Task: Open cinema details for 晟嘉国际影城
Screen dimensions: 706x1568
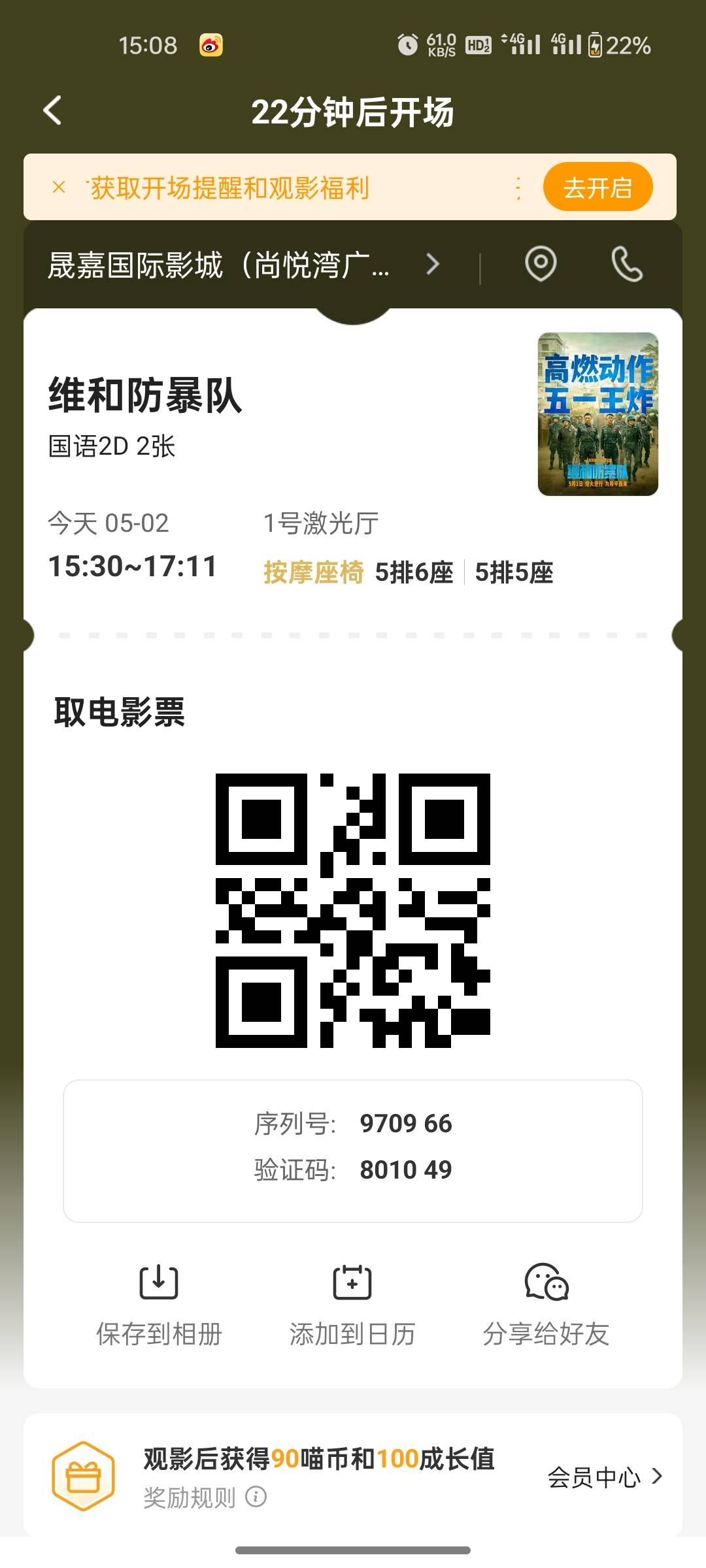Action: click(244, 265)
